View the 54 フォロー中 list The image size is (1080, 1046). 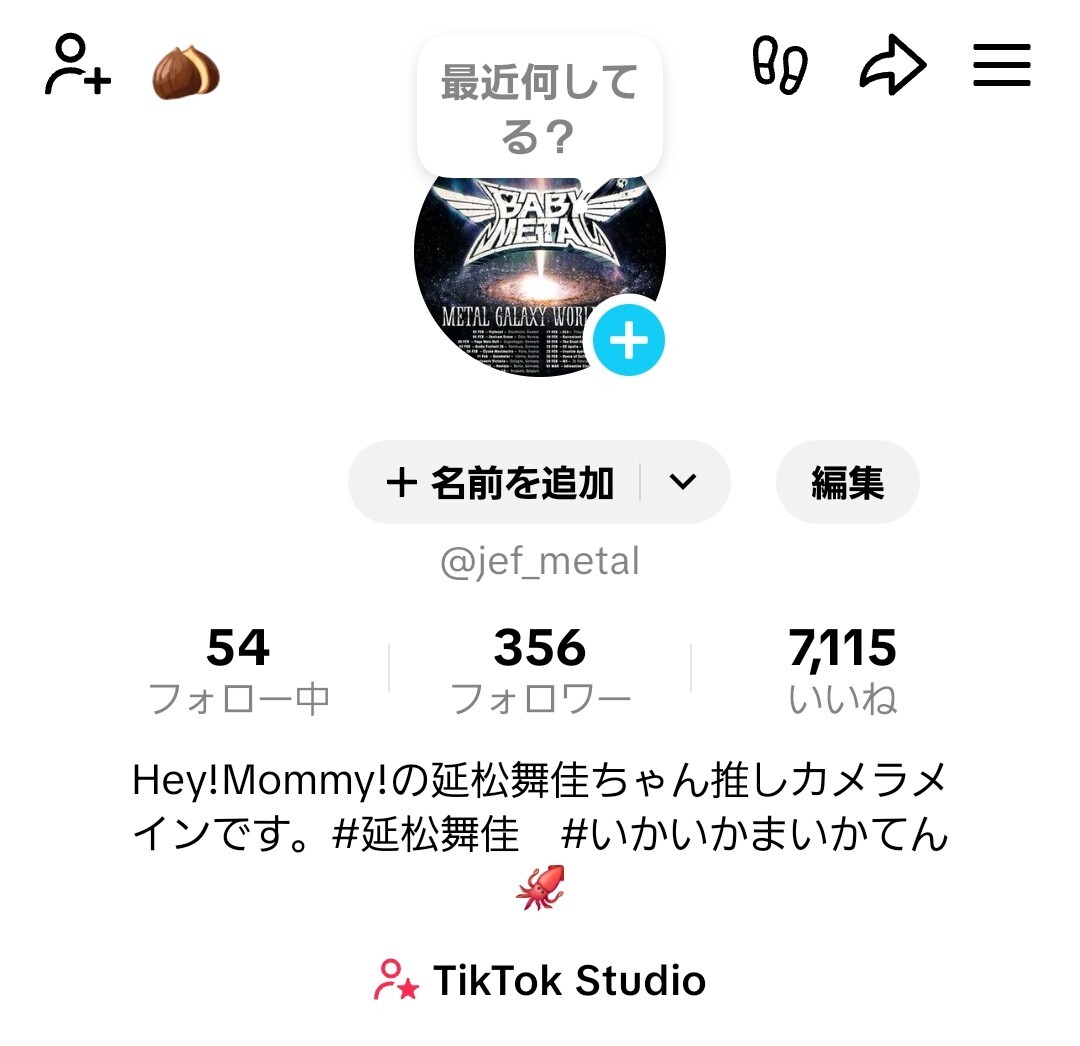238,672
